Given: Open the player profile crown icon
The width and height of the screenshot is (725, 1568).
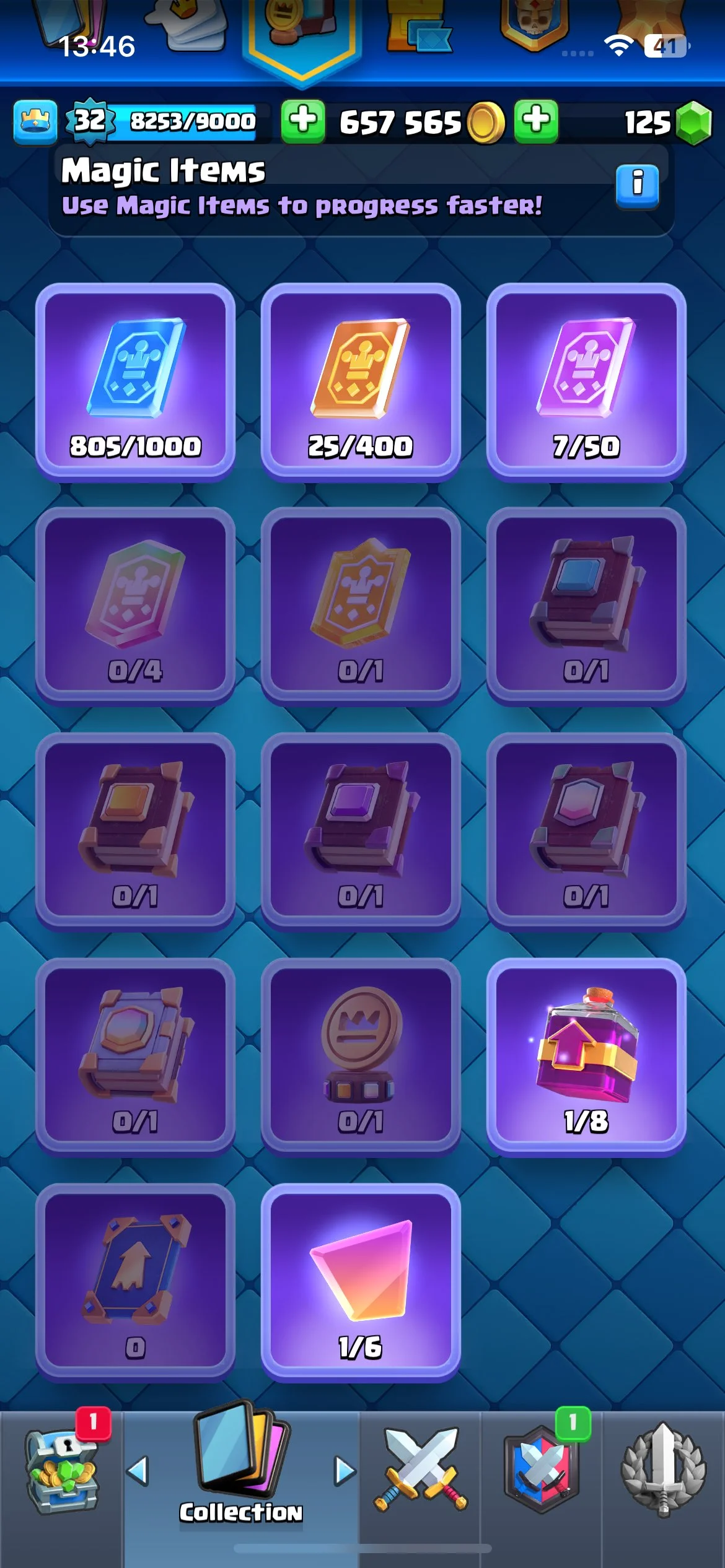Looking at the screenshot, I should 35,122.
